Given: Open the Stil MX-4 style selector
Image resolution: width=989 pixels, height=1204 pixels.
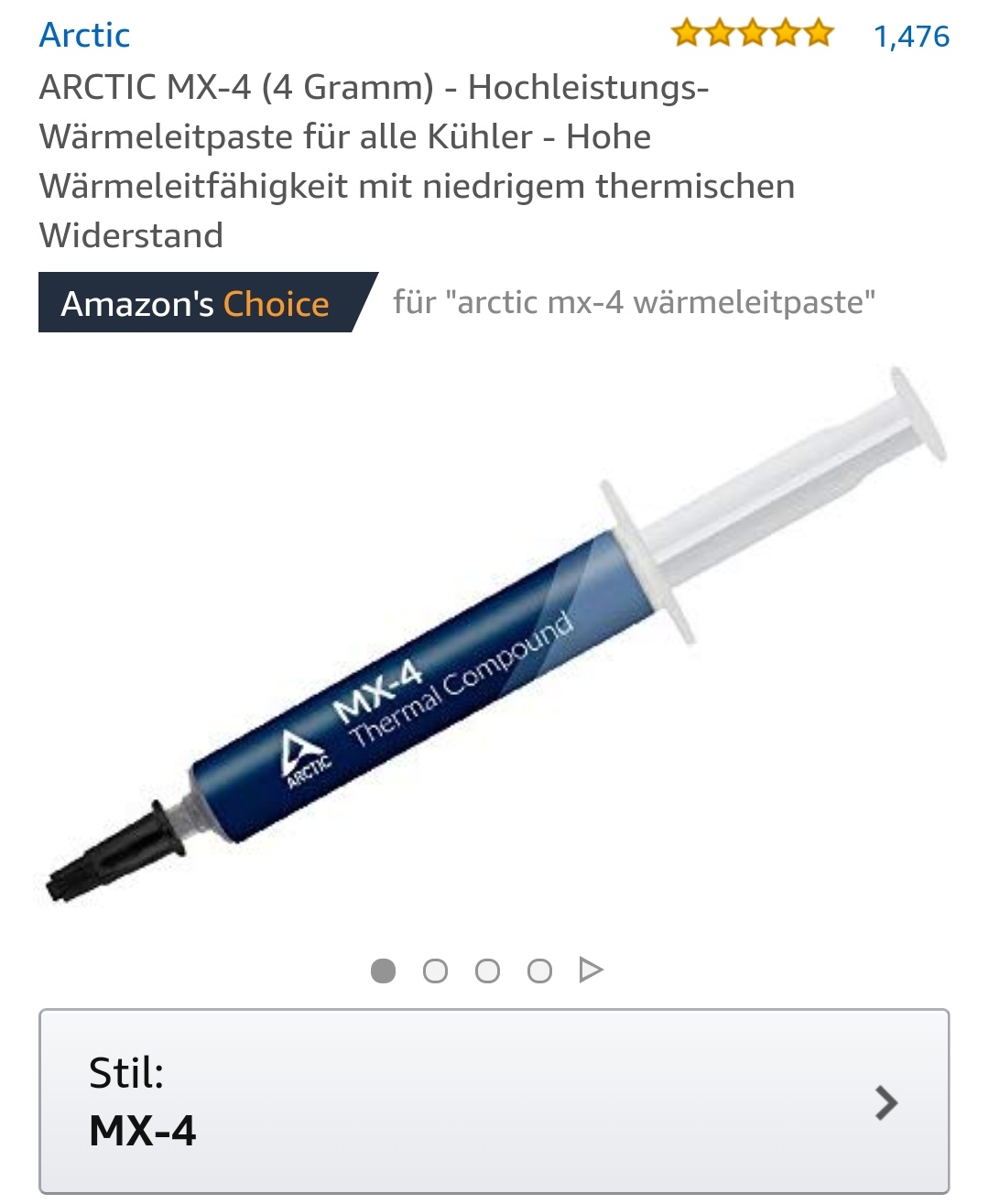Looking at the screenshot, I should 494,1101.
